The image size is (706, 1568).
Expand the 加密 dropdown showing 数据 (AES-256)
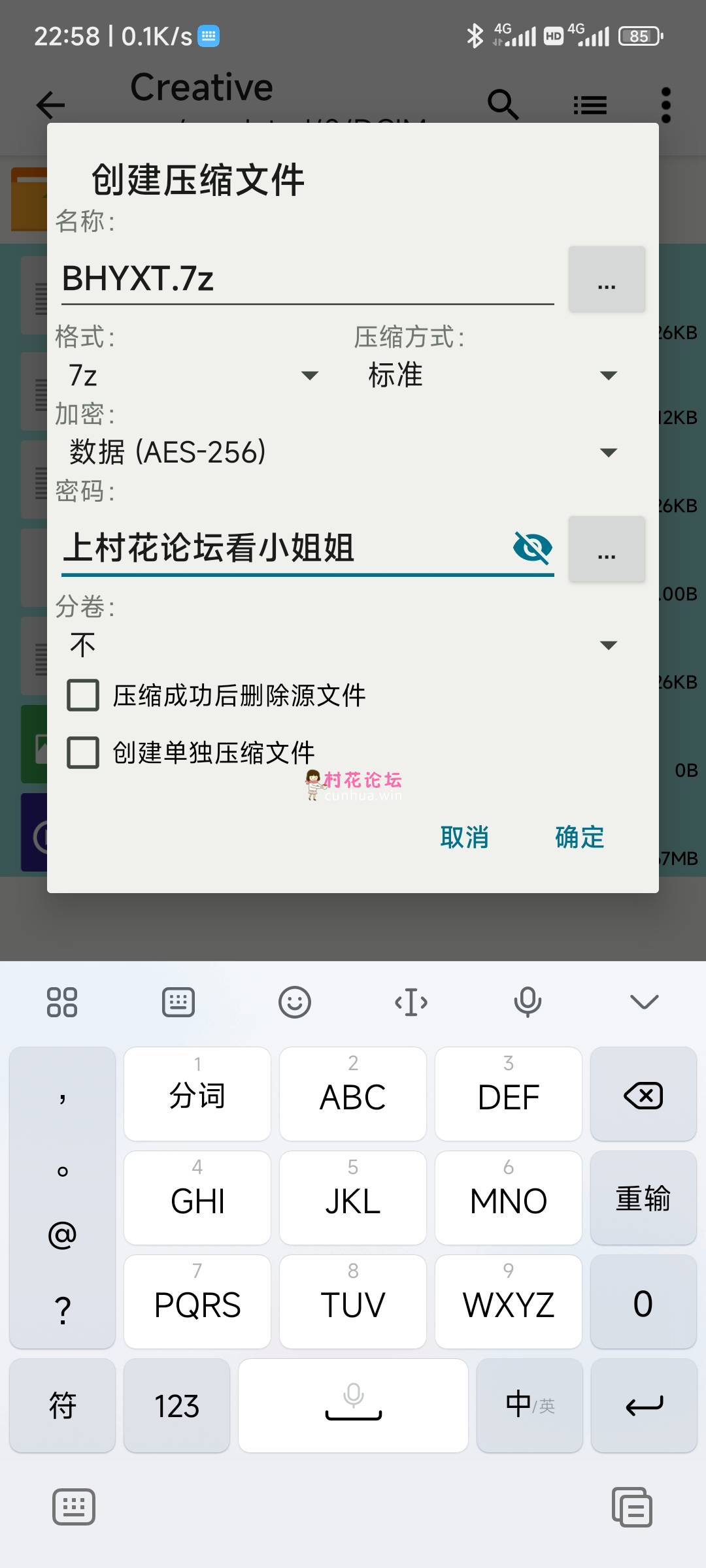click(343, 452)
